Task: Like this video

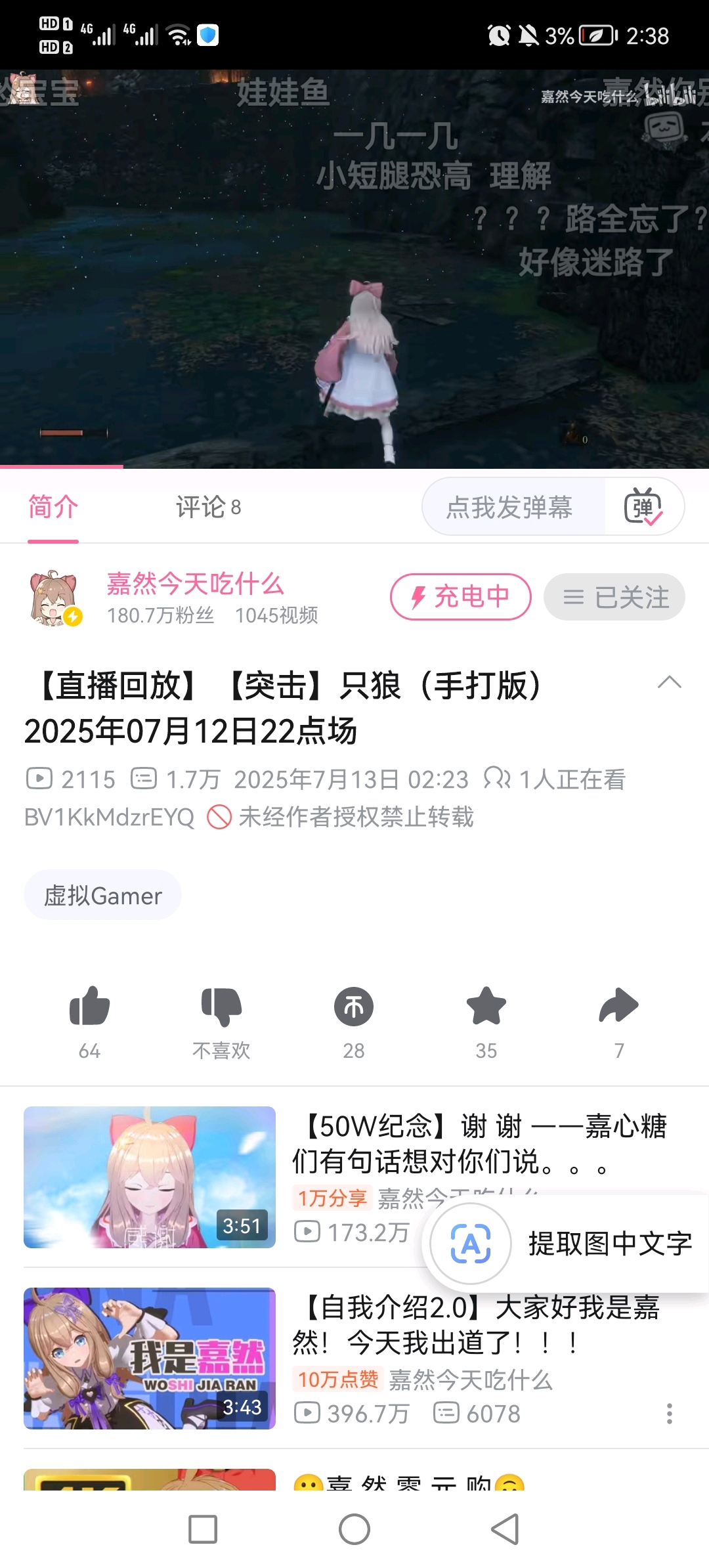Action: tap(89, 1007)
